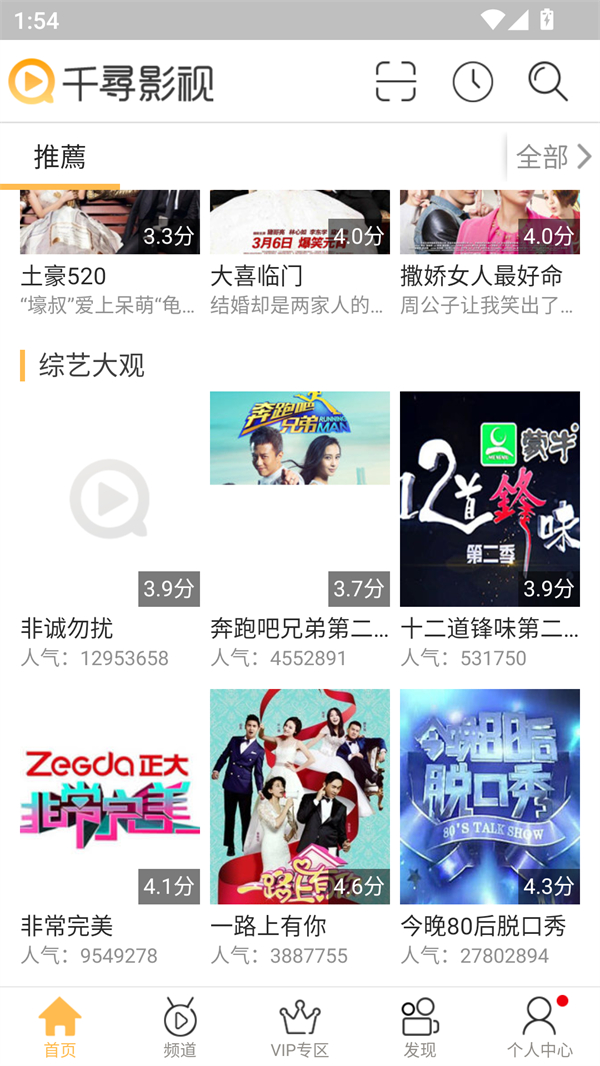
Task: Open the show 今晚80后脱口秀
Action: pyautogui.click(x=489, y=797)
